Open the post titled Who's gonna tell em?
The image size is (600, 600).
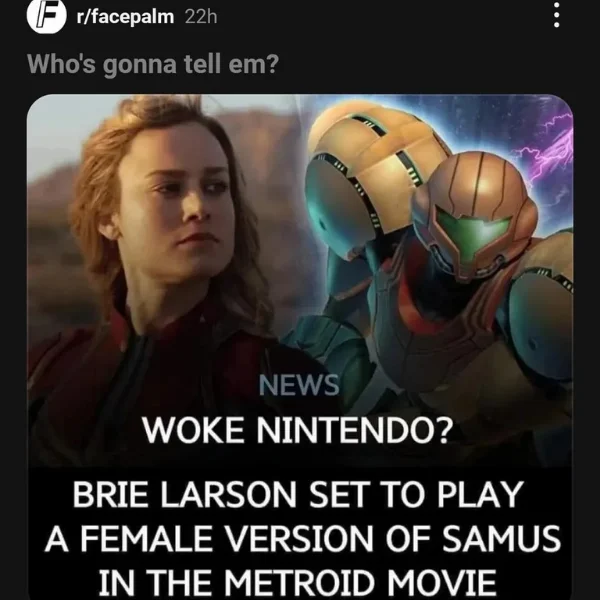pyautogui.click(x=152, y=63)
